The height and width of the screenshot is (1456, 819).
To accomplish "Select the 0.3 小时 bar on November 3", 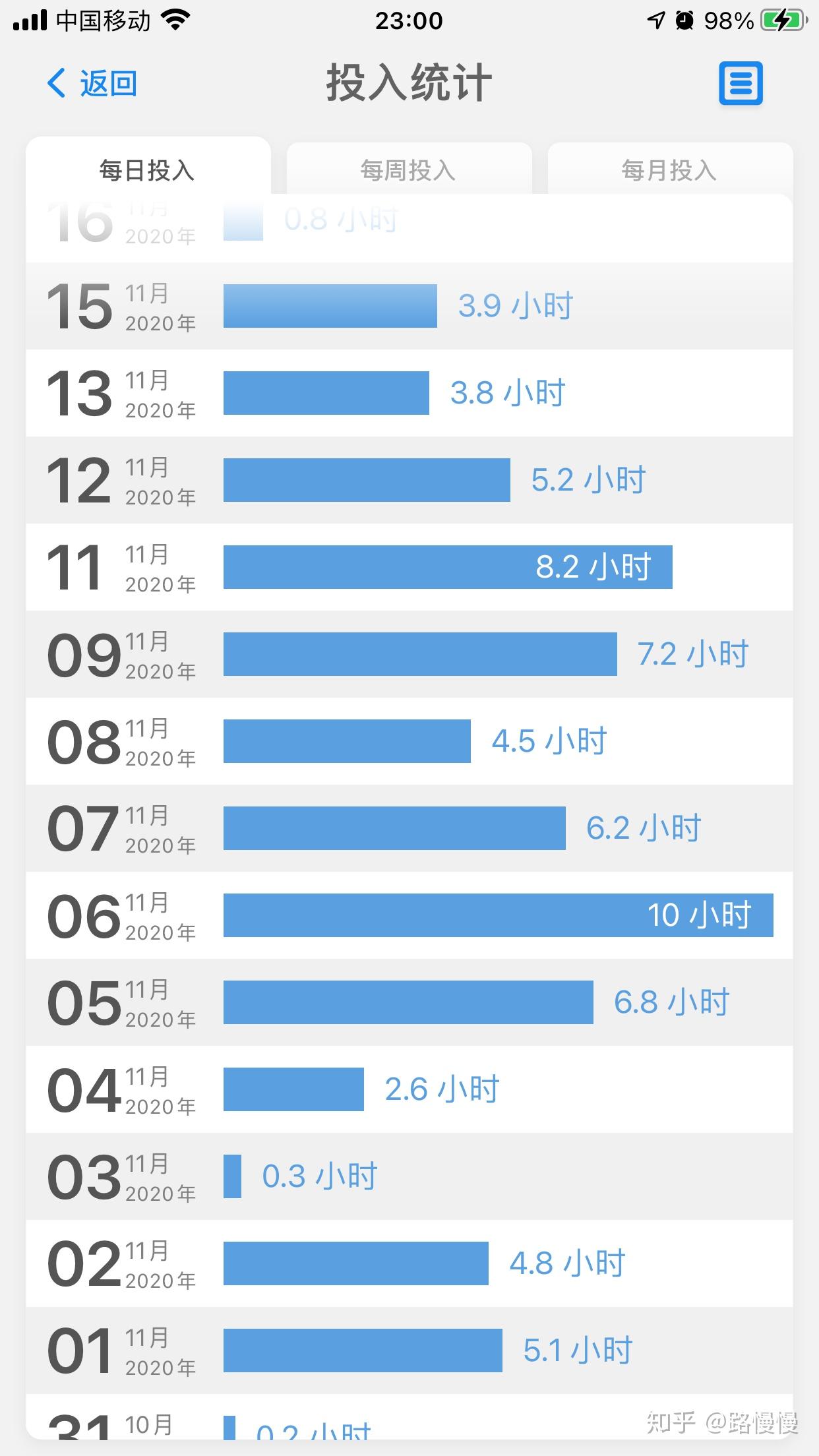I will pos(231,1176).
